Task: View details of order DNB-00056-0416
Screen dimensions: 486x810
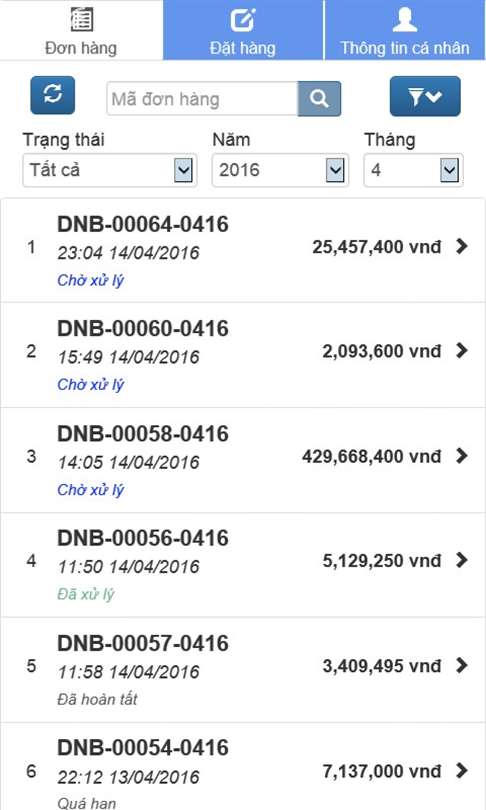Action: (x=243, y=565)
